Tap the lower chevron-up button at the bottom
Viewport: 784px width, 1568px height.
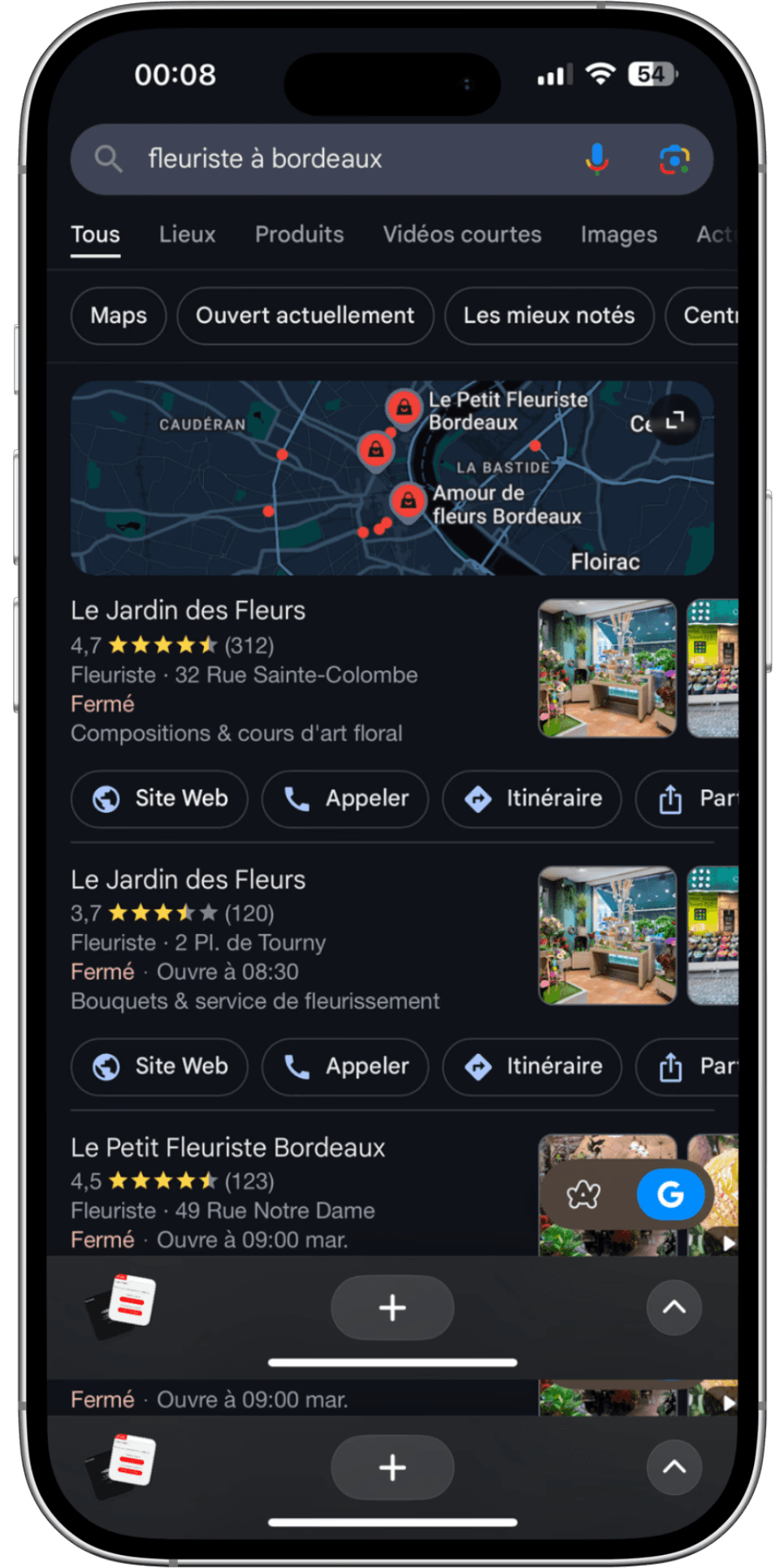[x=674, y=1466]
